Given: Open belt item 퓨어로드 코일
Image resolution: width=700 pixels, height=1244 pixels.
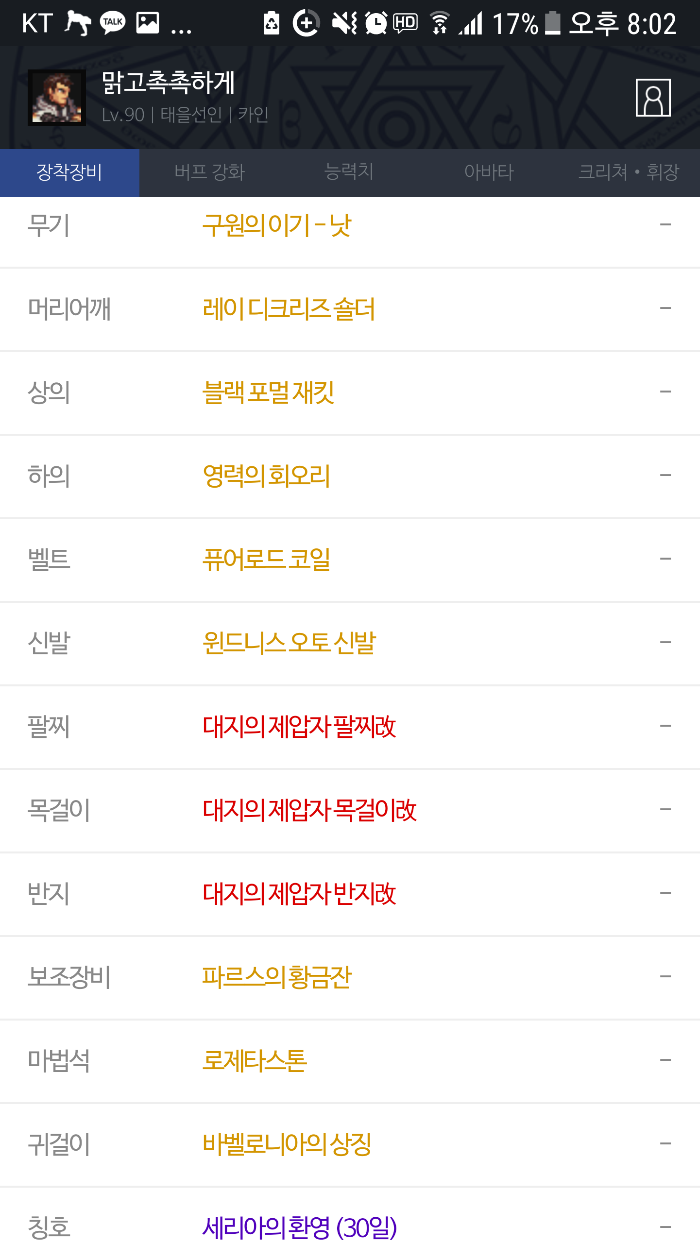Looking at the screenshot, I should click(x=266, y=560).
